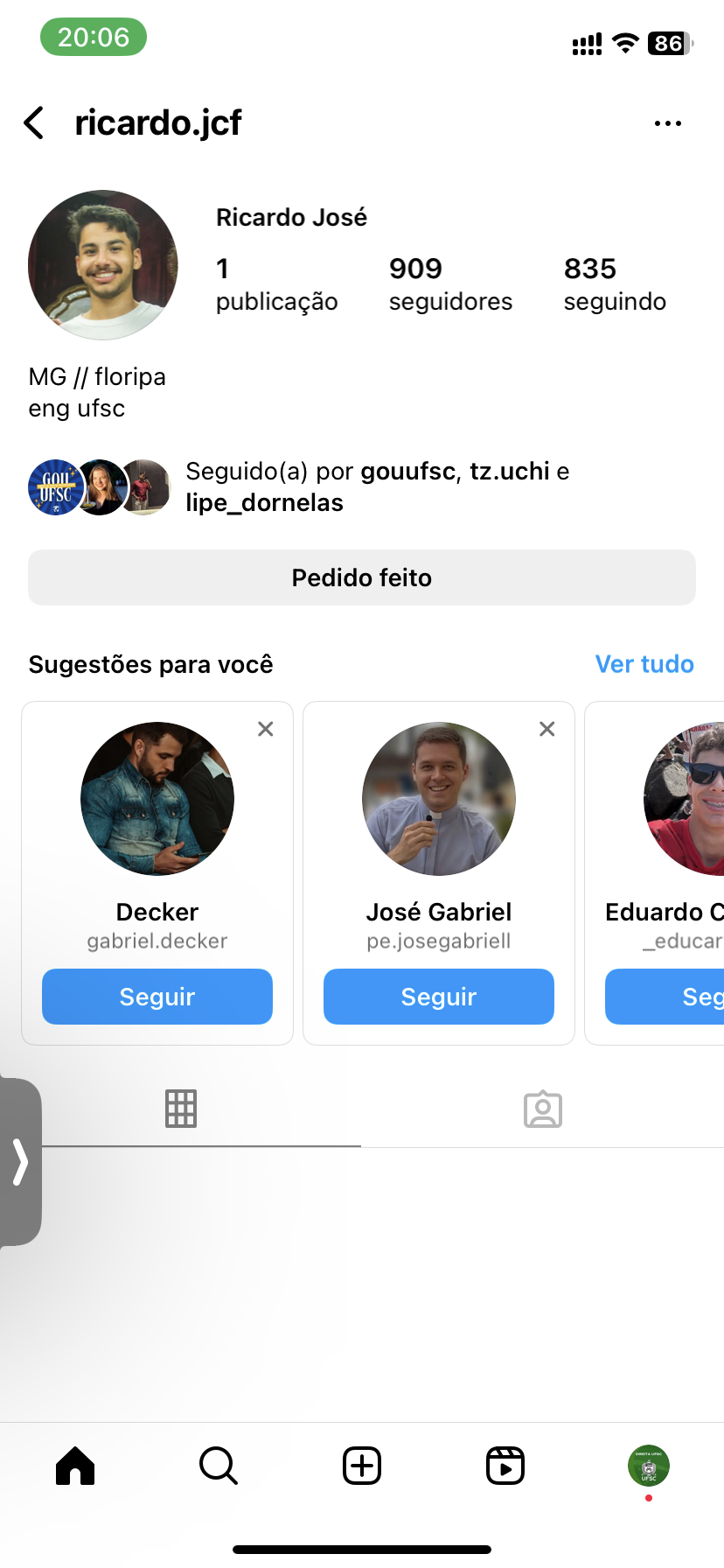Create a new post
This screenshot has height=1568, width=724.
[x=362, y=1466]
